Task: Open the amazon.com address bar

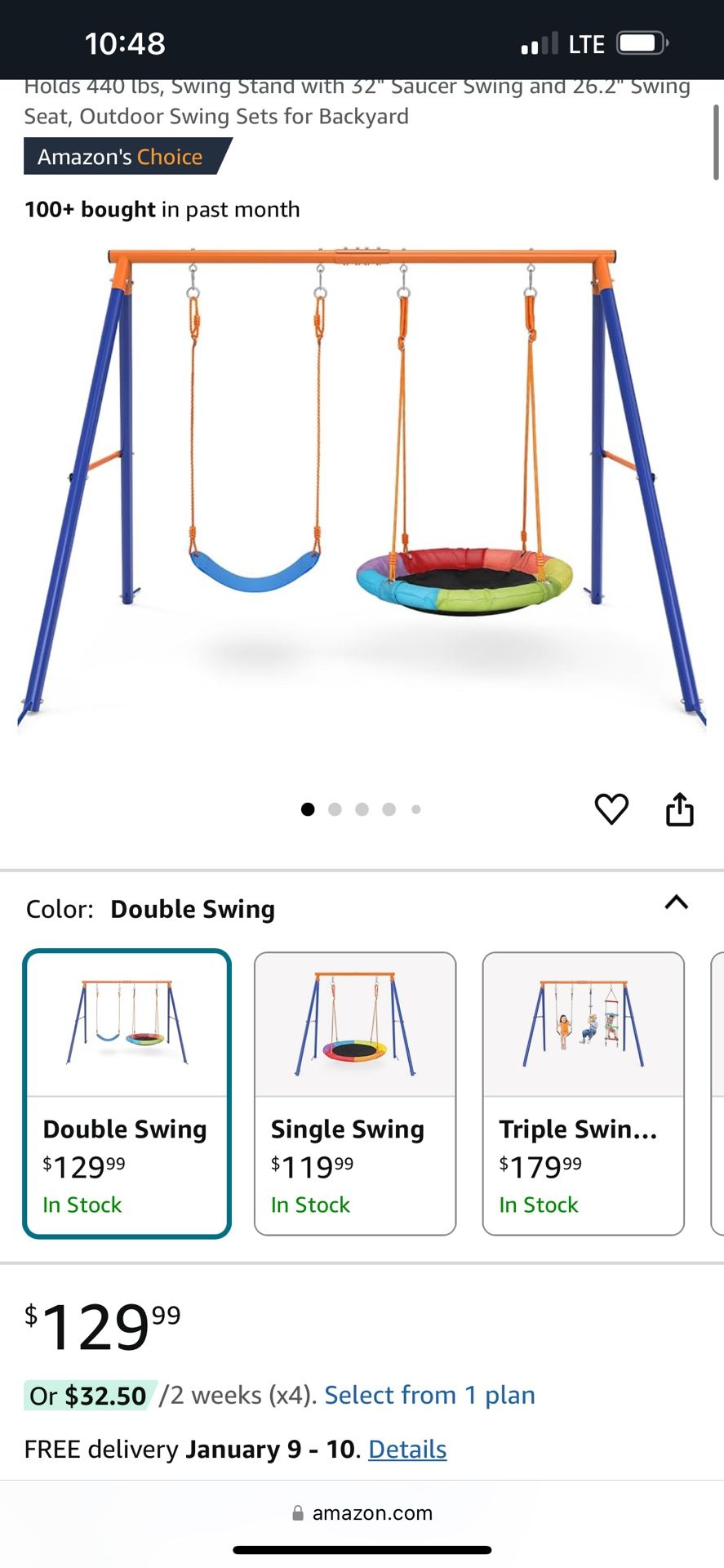Action: [372, 1512]
